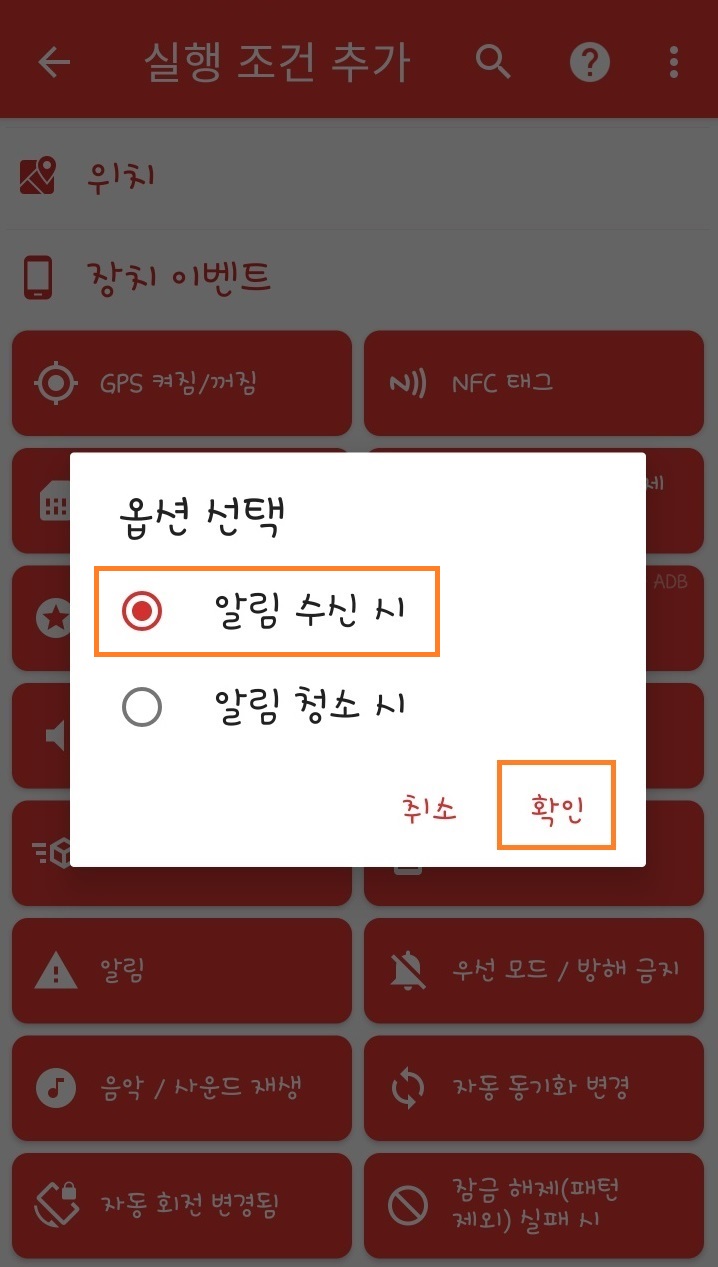Cancel the dialog with 취소
718x1267 pixels.
pyautogui.click(x=429, y=808)
